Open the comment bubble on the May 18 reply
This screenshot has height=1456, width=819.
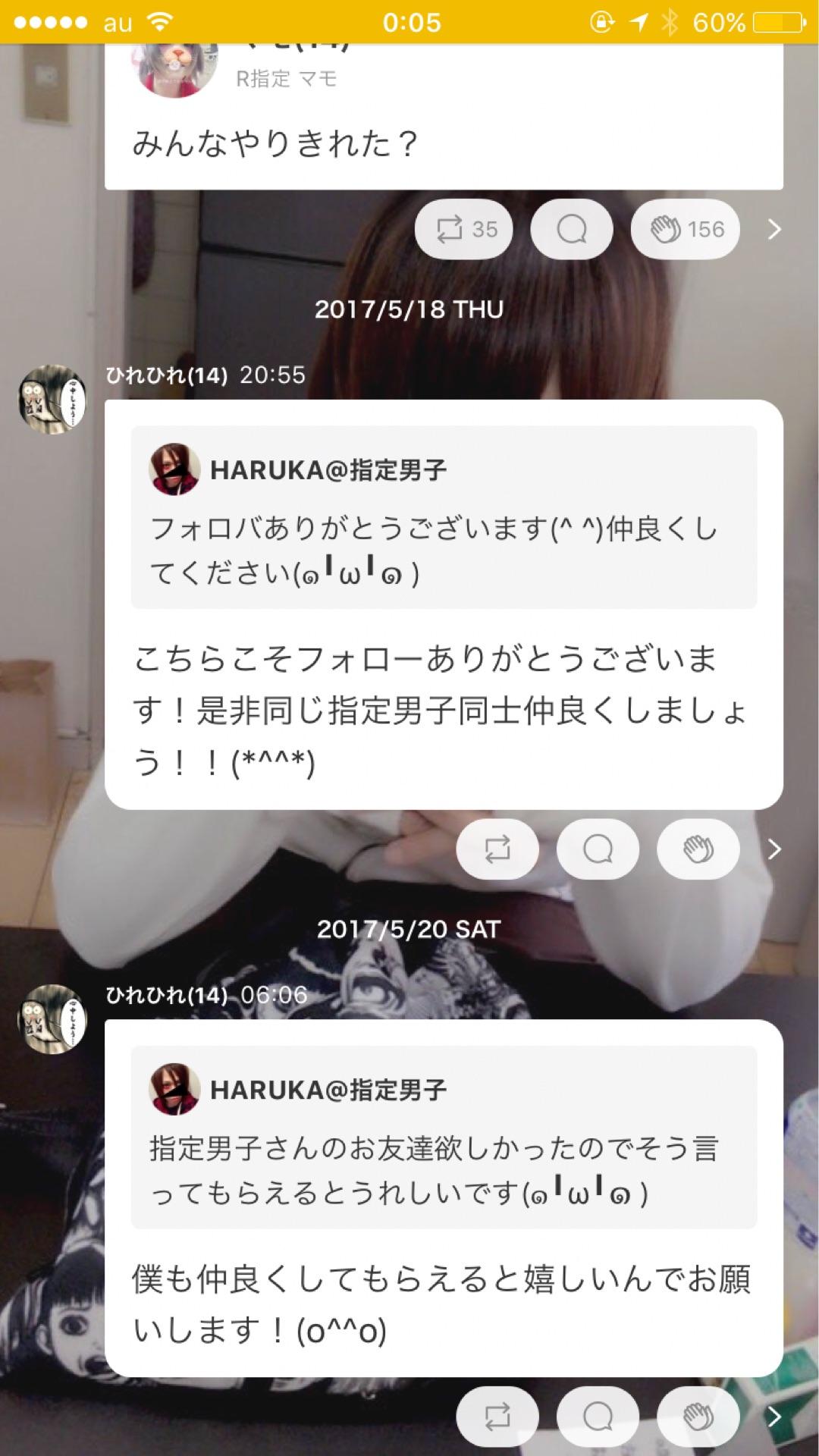(597, 849)
